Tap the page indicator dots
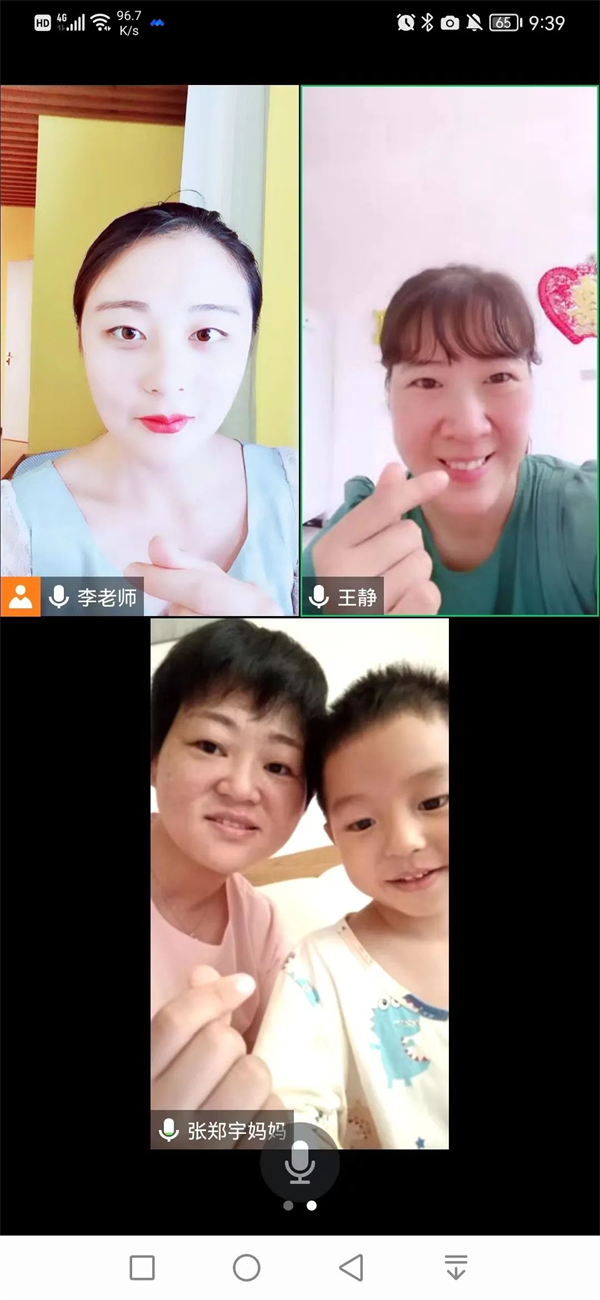Image resolution: width=600 pixels, height=1300 pixels. coord(300,1206)
